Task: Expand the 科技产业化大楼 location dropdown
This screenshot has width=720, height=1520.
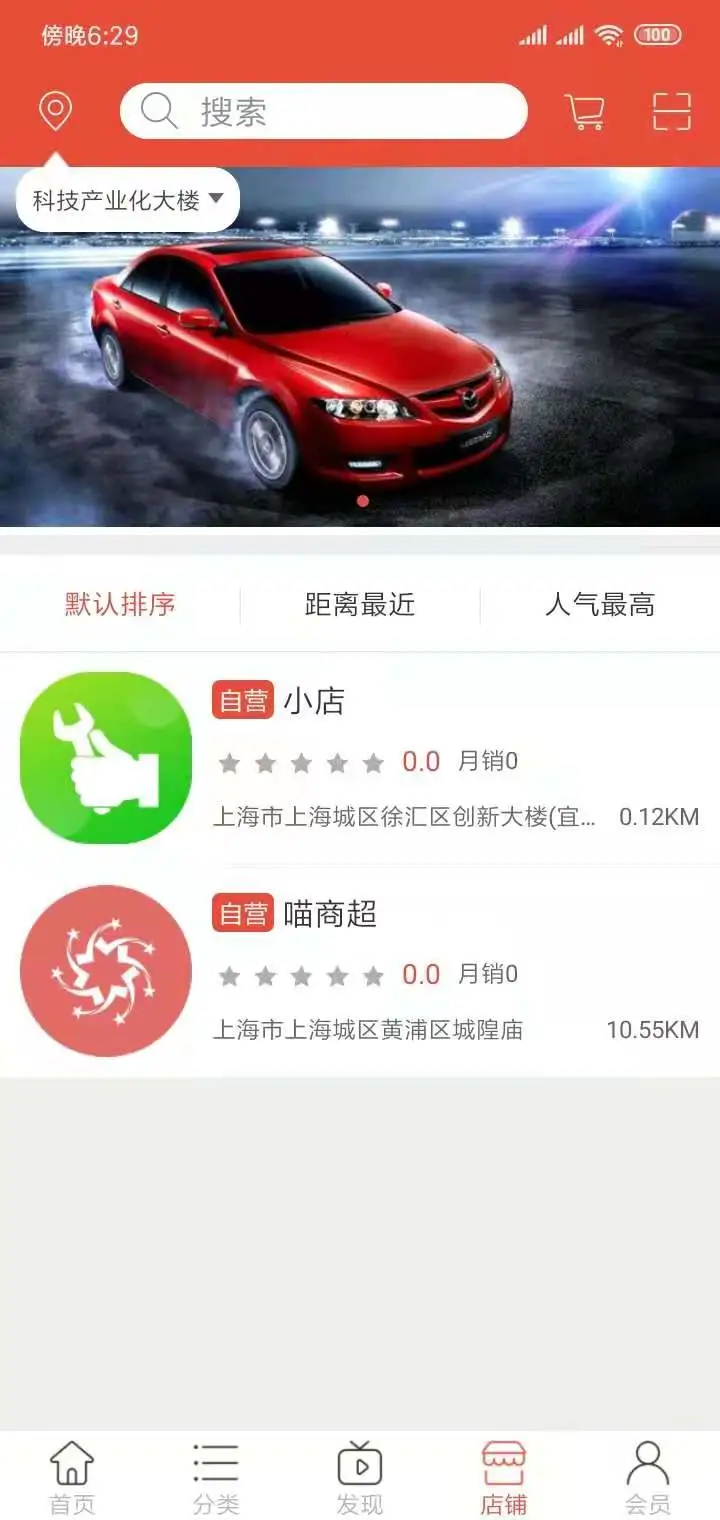Action: (x=128, y=200)
